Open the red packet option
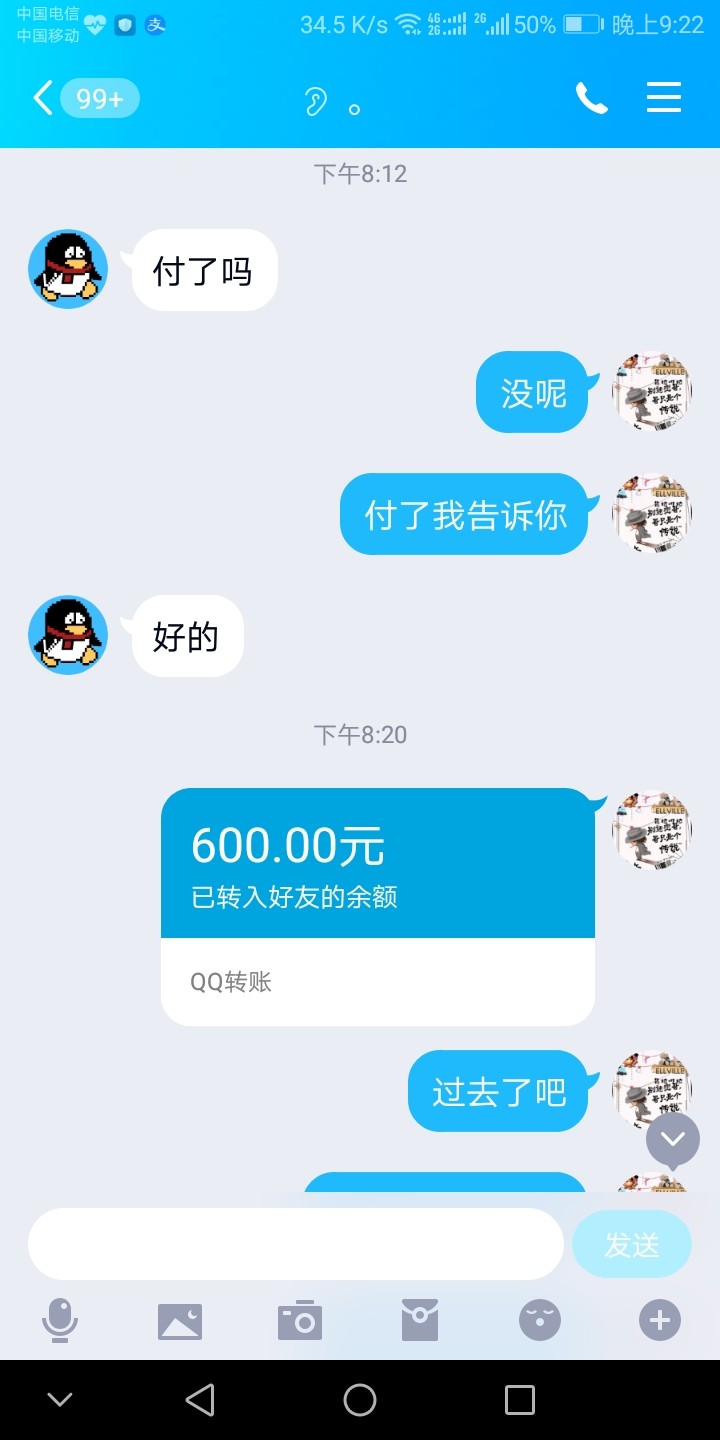The height and width of the screenshot is (1440, 720). [x=420, y=1321]
